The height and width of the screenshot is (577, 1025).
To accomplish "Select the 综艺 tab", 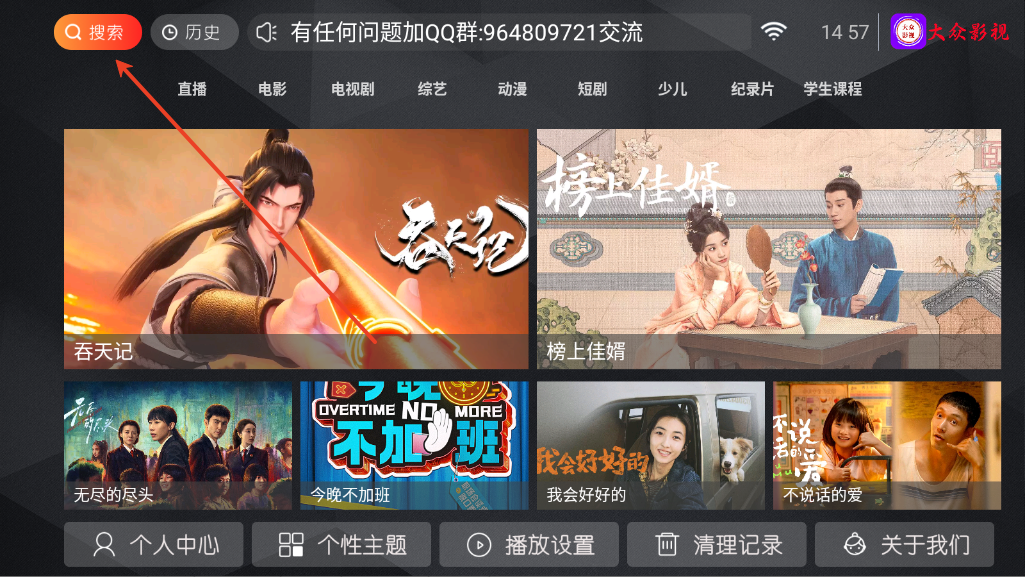I will point(432,89).
